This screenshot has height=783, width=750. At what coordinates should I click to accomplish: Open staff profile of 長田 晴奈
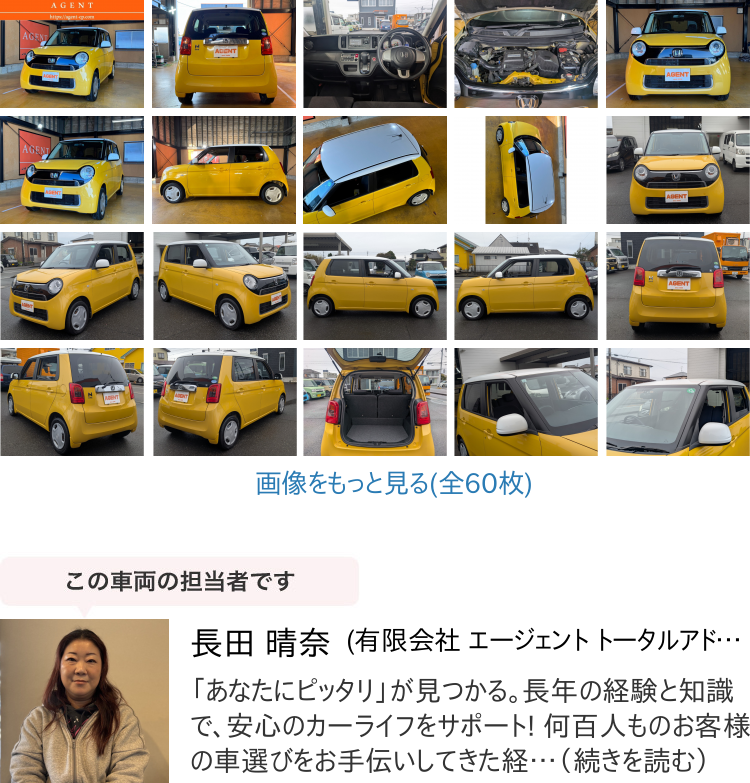pyautogui.click(x=260, y=643)
